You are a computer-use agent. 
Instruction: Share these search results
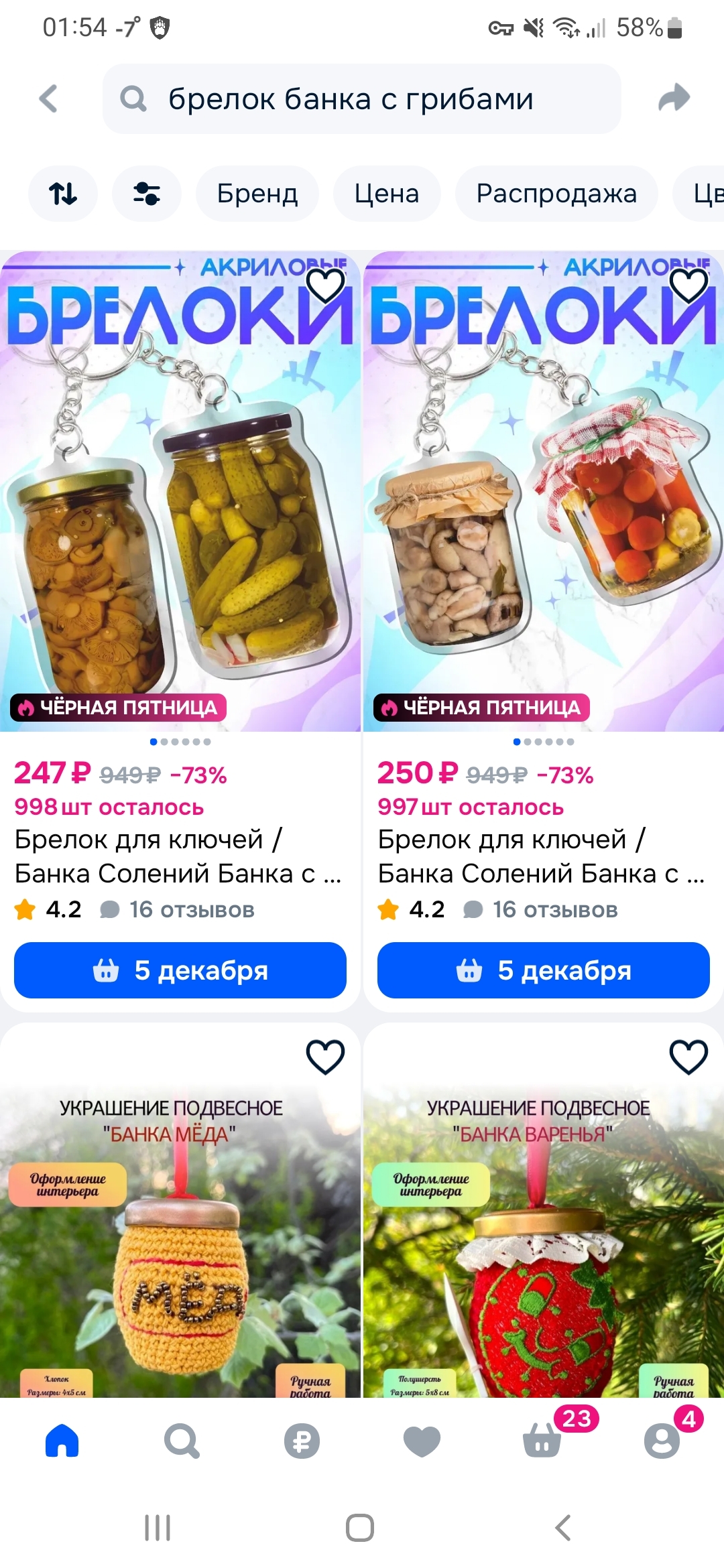(x=674, y=98)
